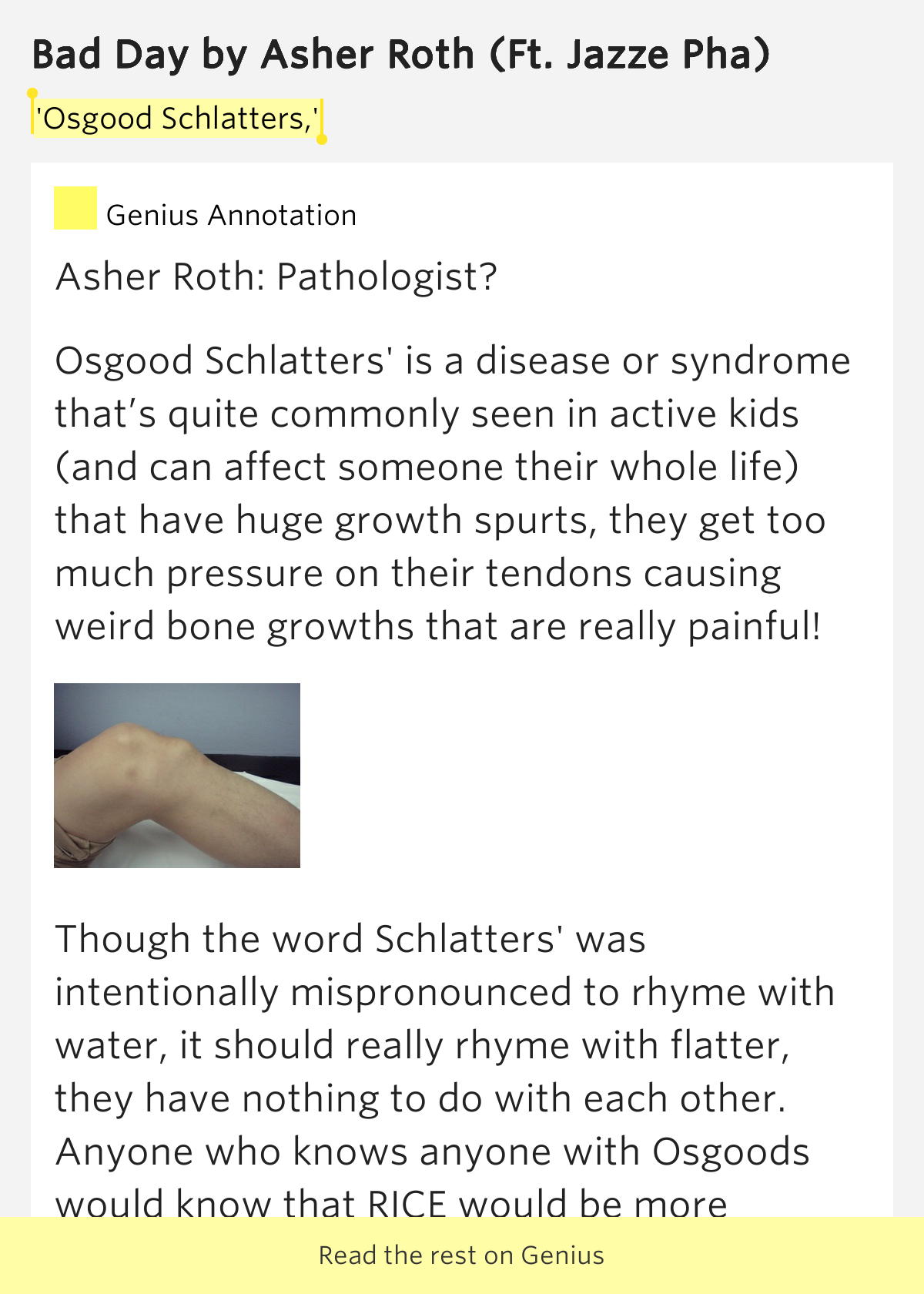This screenshot has height=1294, width=924.
Task: Select the highlighted 'Osgood Schlatters,' lyric
Action: pos(179,118)
